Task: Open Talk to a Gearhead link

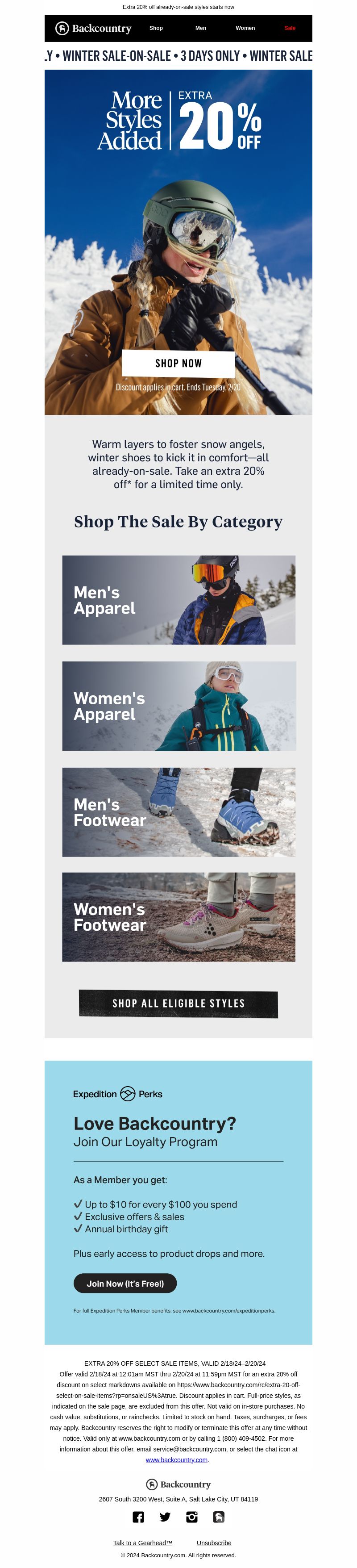Action: click(142, 1543)
